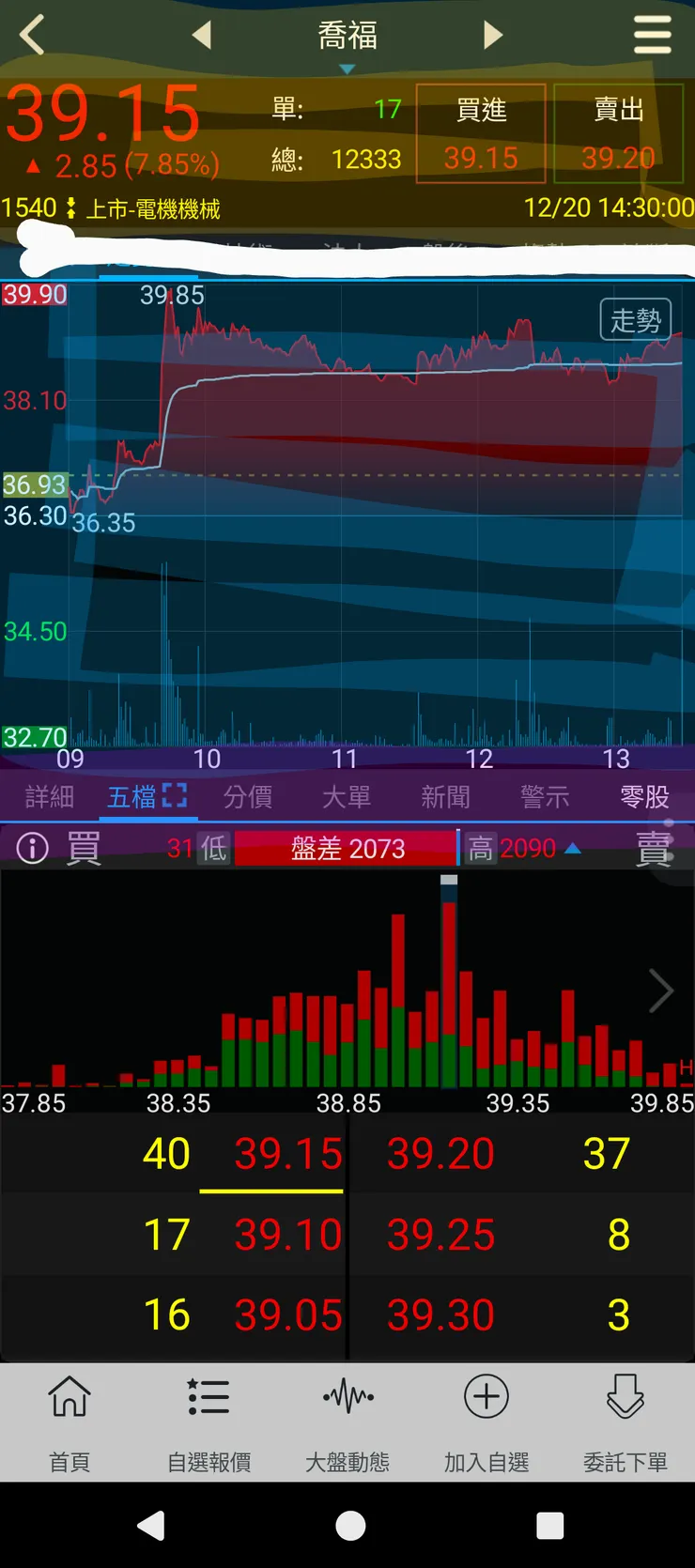Viewport: 695px width, 1568px height.
Task: Switch to the next stock
Action: [493, 36]
